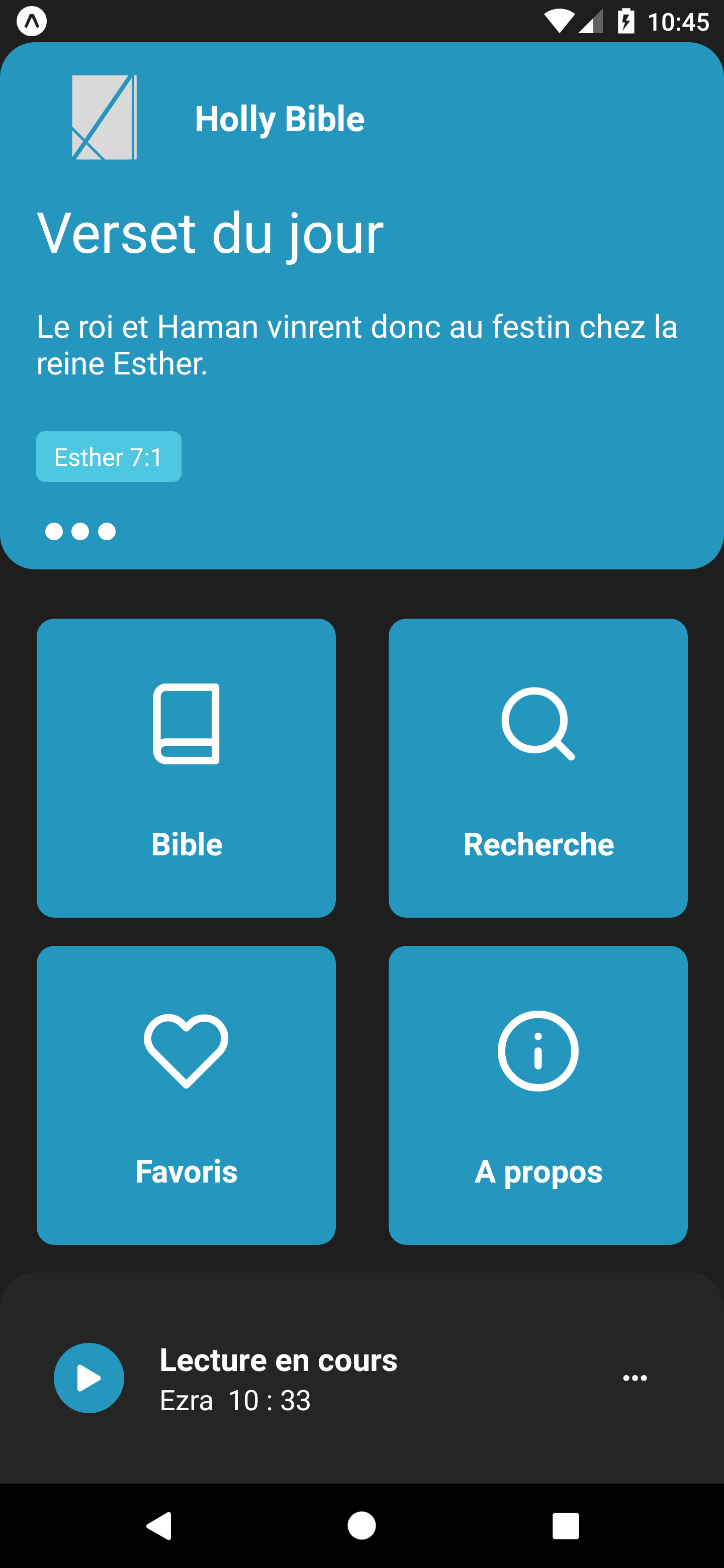Go to the system home screen
The width and height of the screenshot is (724, 1568).
pyautogui.click(x=361, y=1525)
